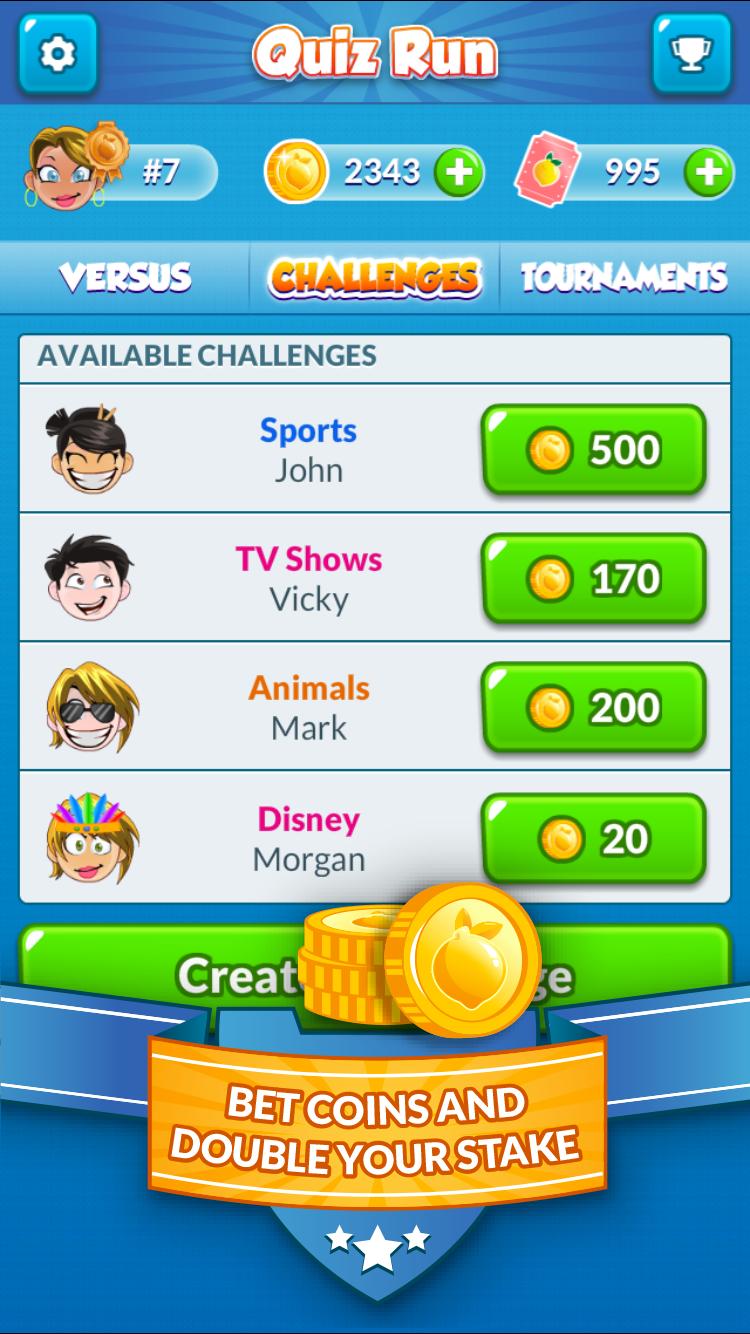This screenshot has width=750, height=1334.
Task: Accept the 20 coin Disney bet
Action: tap(595, 838)
